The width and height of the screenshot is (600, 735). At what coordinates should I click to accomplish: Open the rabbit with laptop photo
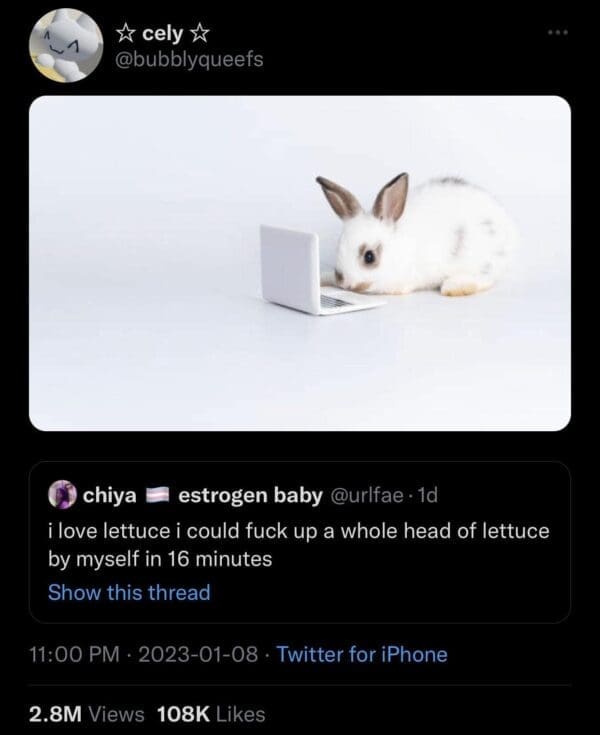[300, 263]
